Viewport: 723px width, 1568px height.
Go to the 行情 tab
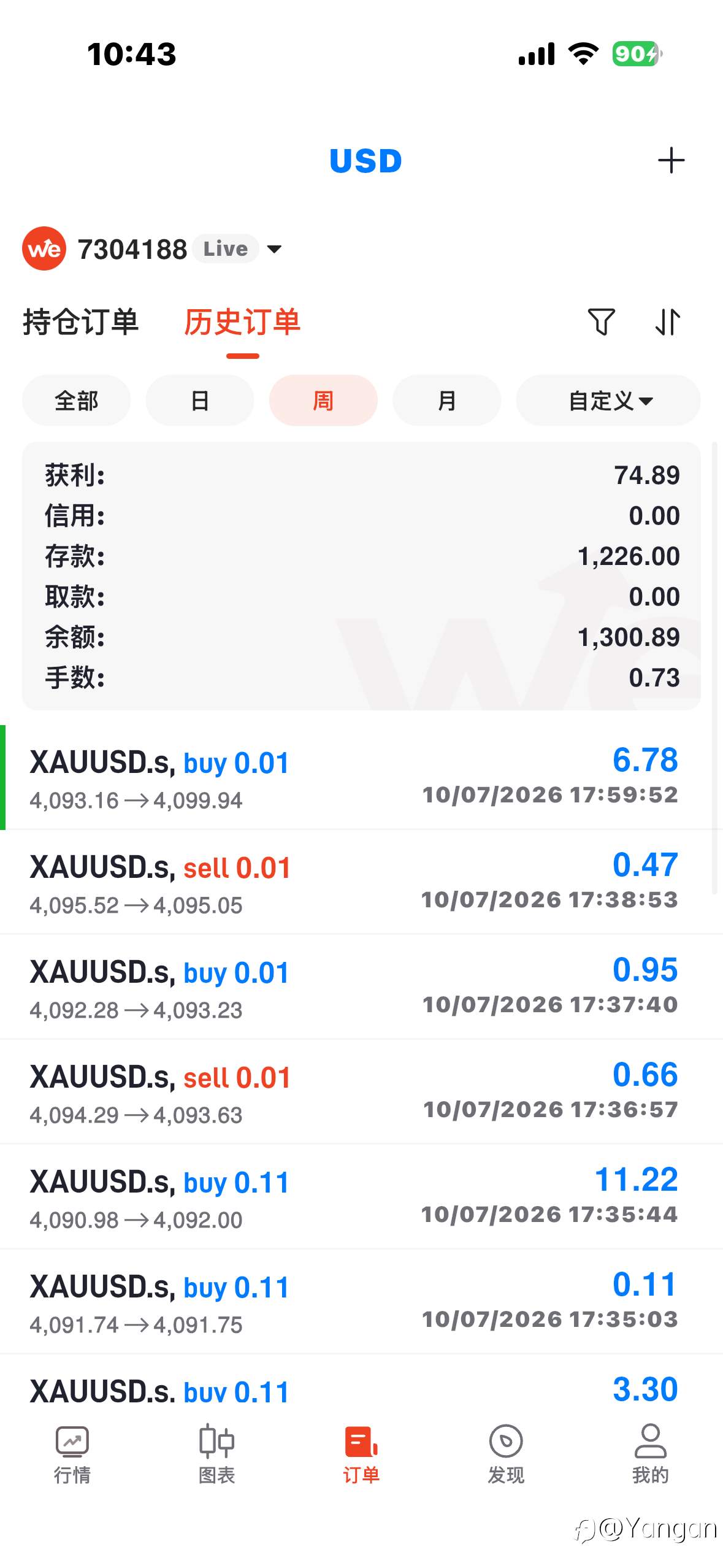point(72,1454)
